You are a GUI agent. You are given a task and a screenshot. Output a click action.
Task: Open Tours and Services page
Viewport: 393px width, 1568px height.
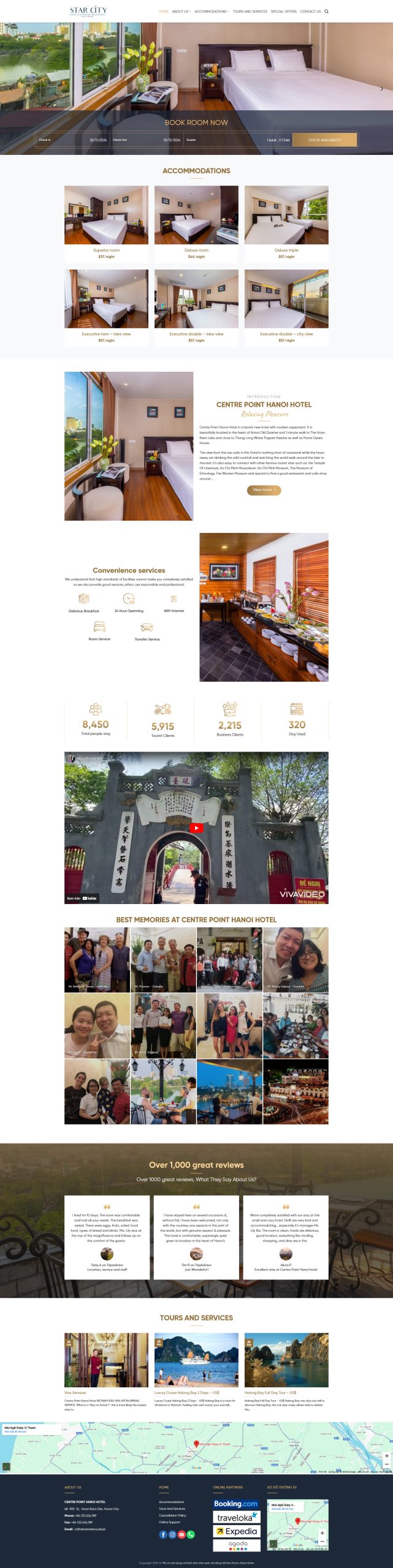tap(250, 11)
